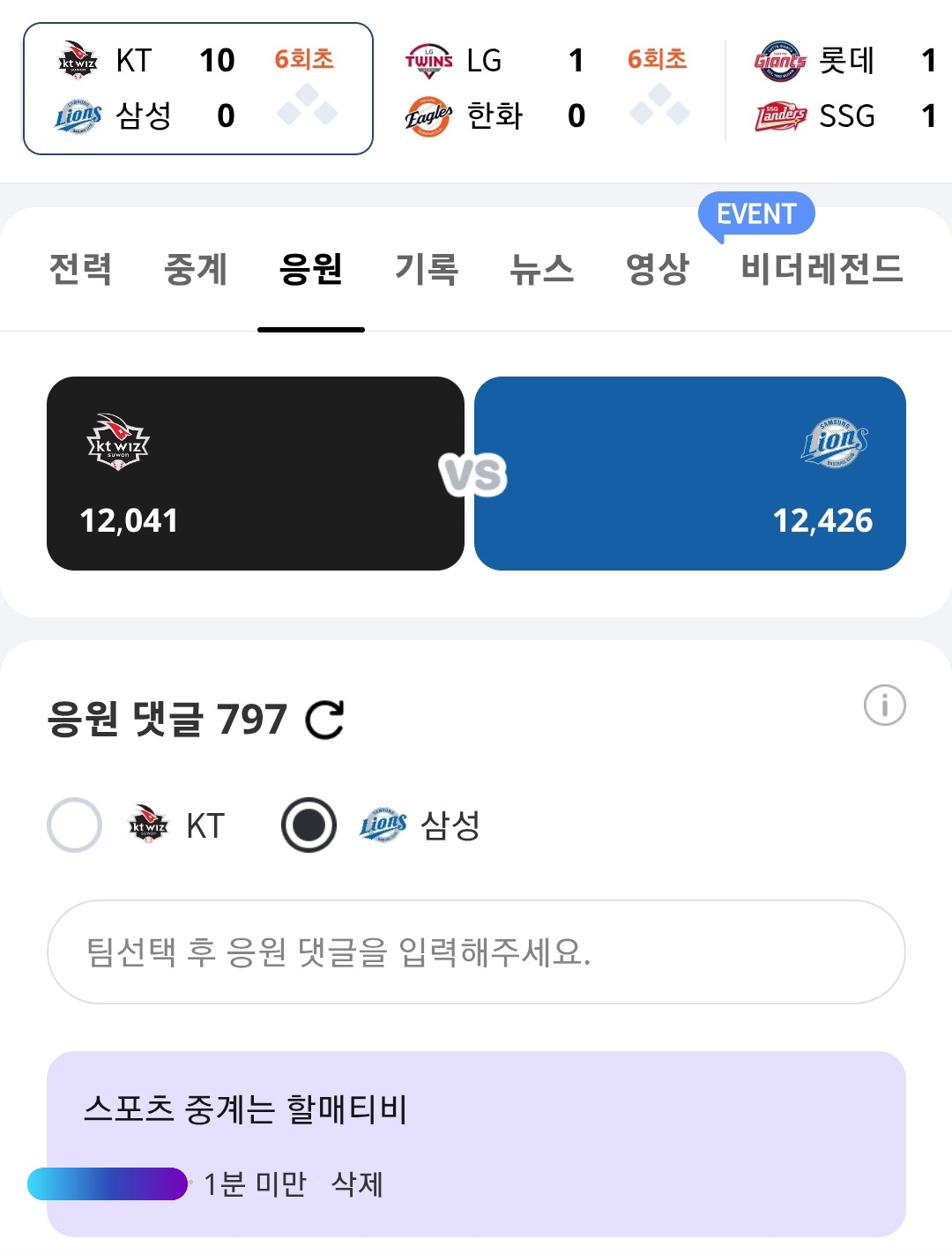Cheer for Samsung Lions on the blue card

pos(690,474)
